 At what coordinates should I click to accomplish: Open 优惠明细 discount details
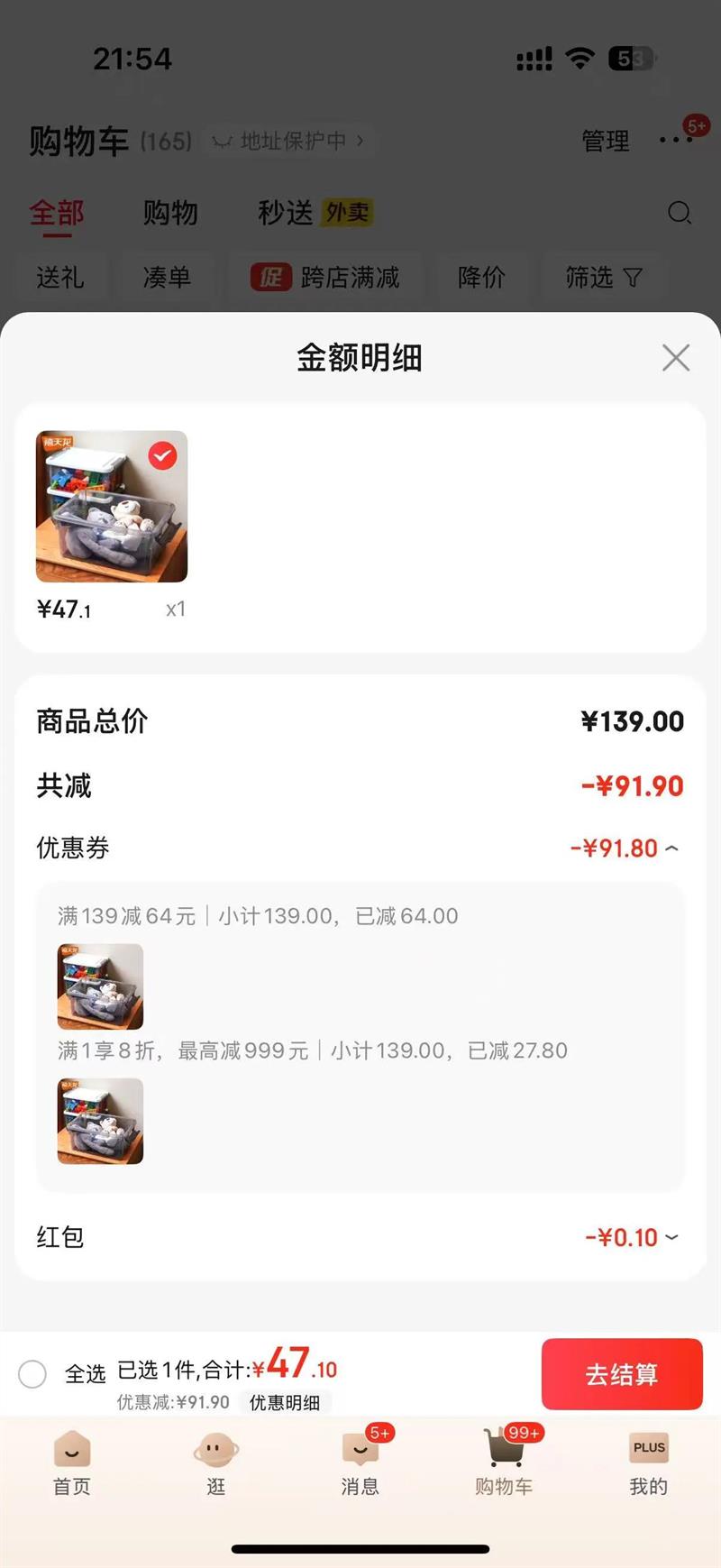tap(285, 1402)
